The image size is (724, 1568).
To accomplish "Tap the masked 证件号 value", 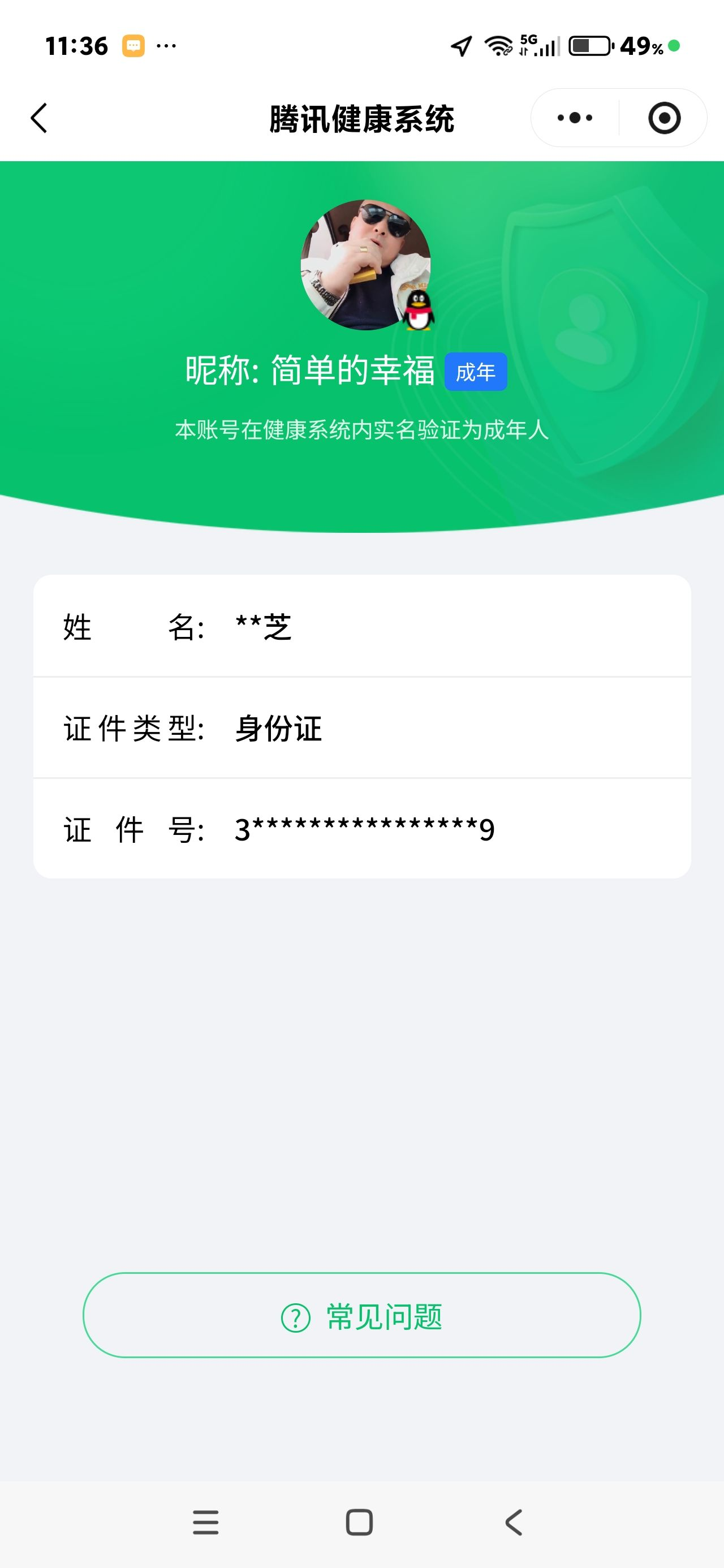I will pyautogui.click(x=364, y=828).
